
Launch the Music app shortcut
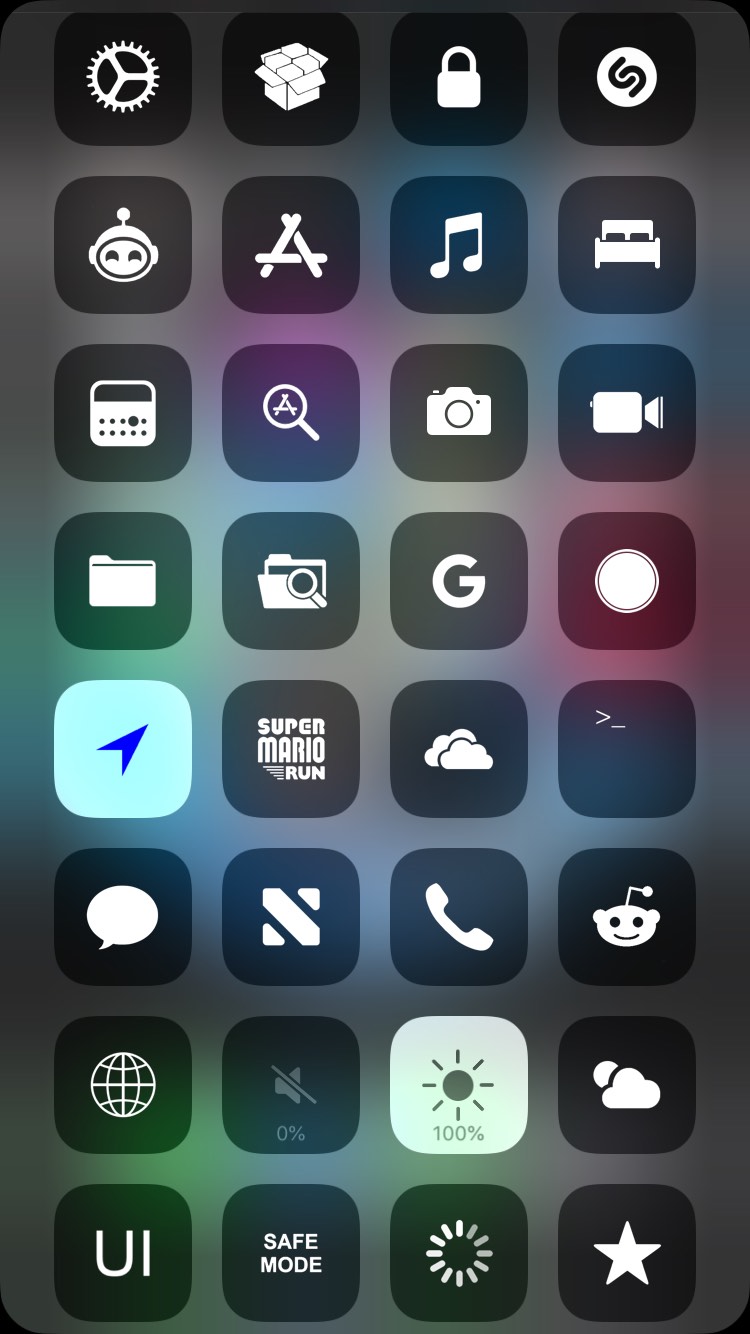(x=459, y=245)
